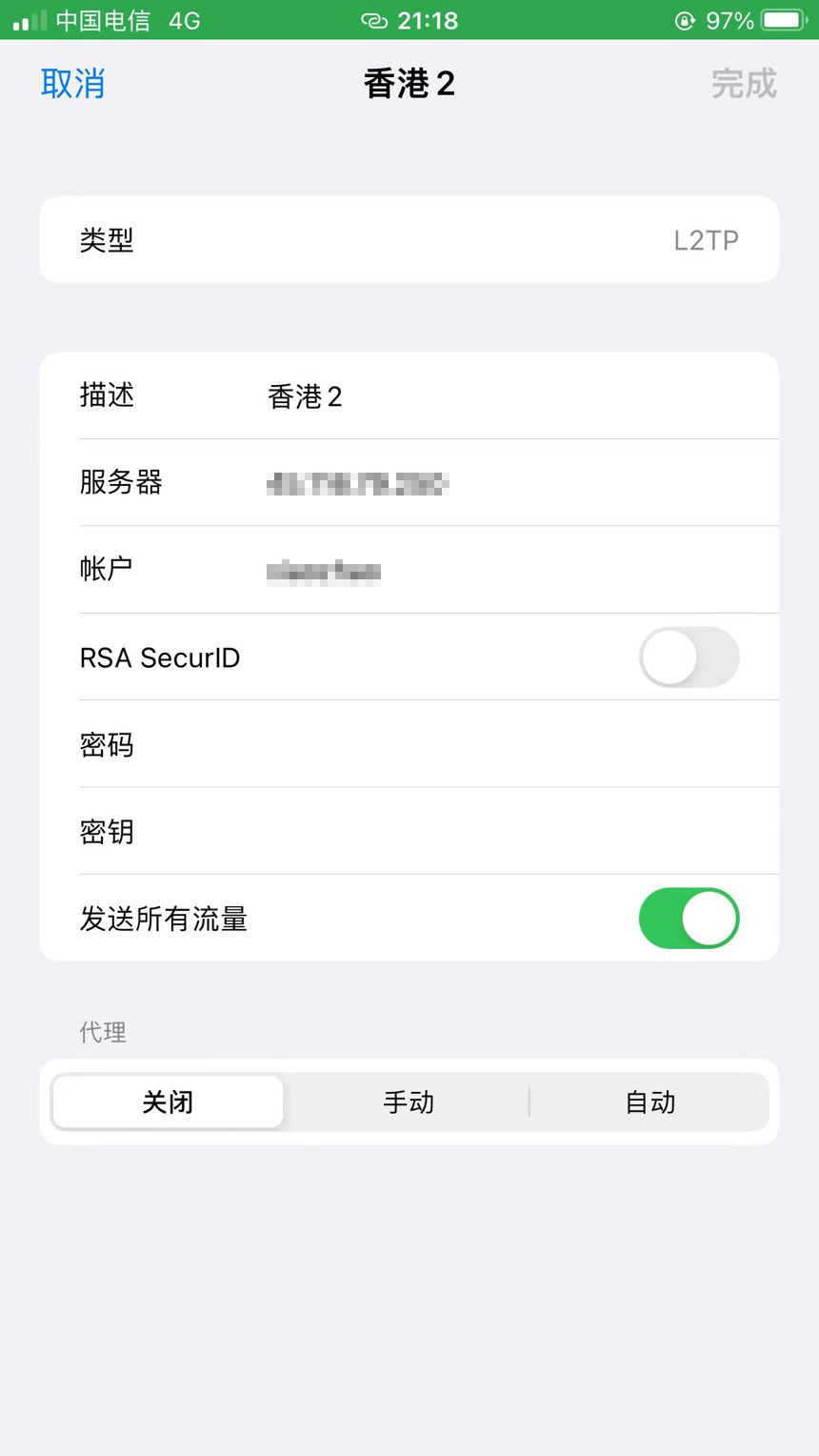
Task: Tap 完成 to save the VPN configuration
Action: pyautogui.click(x=744, y=84)
